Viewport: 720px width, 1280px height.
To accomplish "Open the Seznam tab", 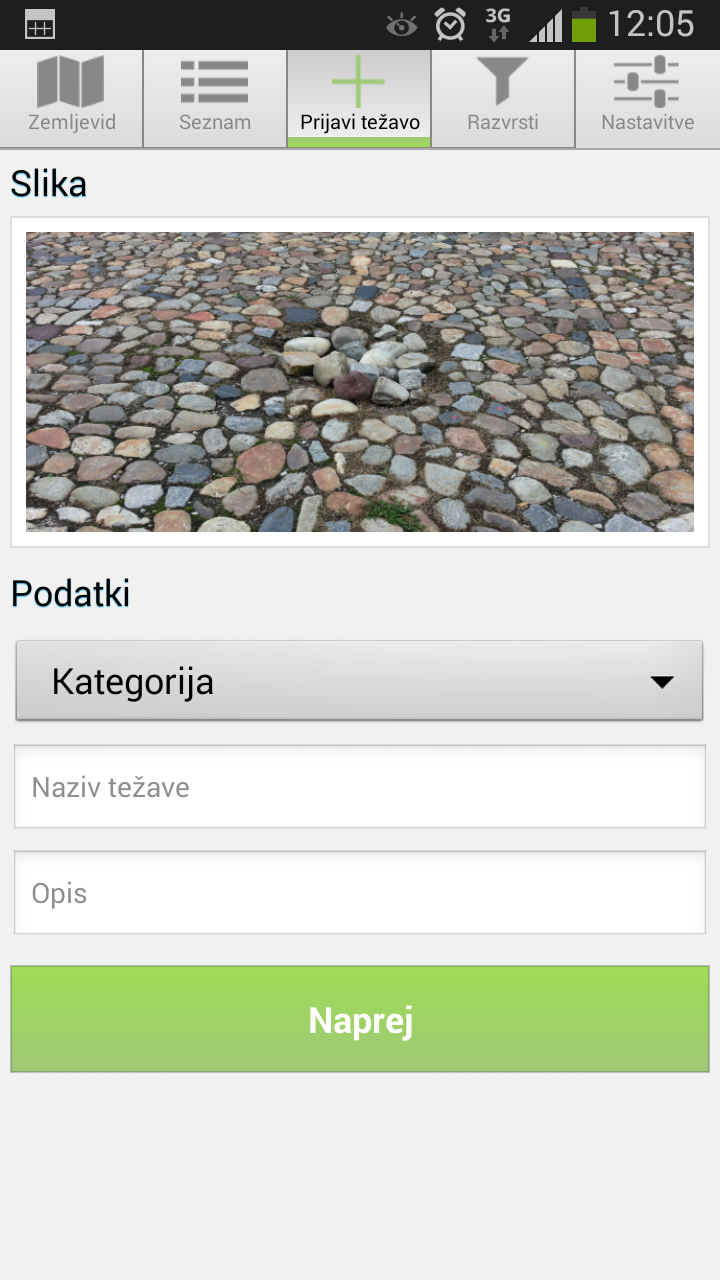I will click(x=215, y=98).
